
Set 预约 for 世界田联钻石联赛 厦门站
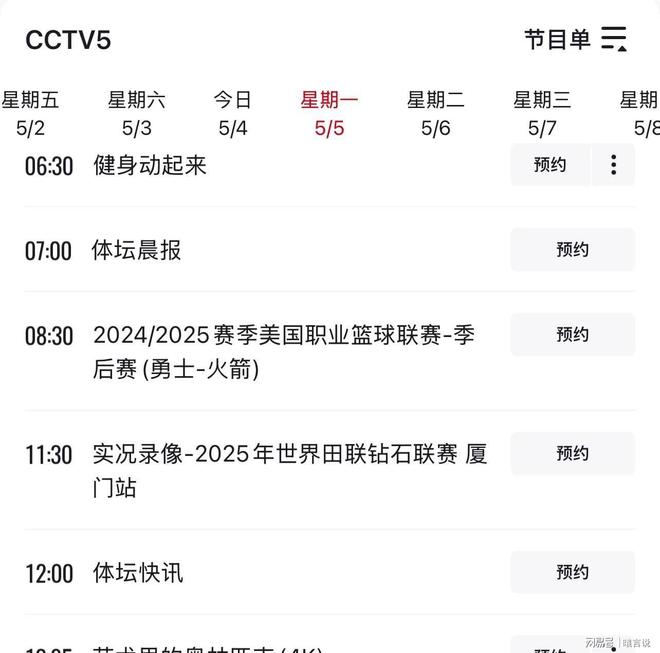click(x=572, y=454)
